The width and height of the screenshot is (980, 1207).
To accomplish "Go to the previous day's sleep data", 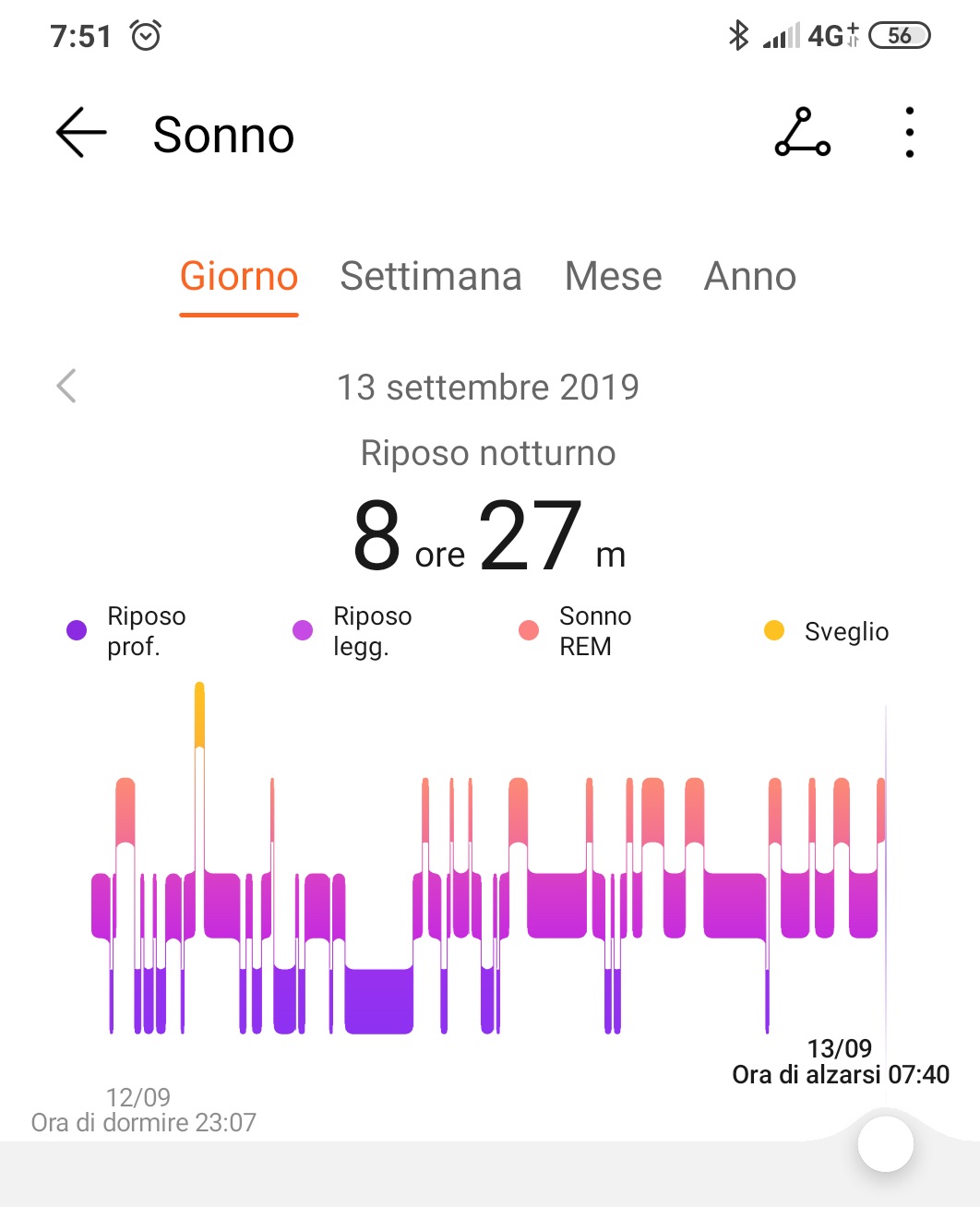I will tap(66, 386).
